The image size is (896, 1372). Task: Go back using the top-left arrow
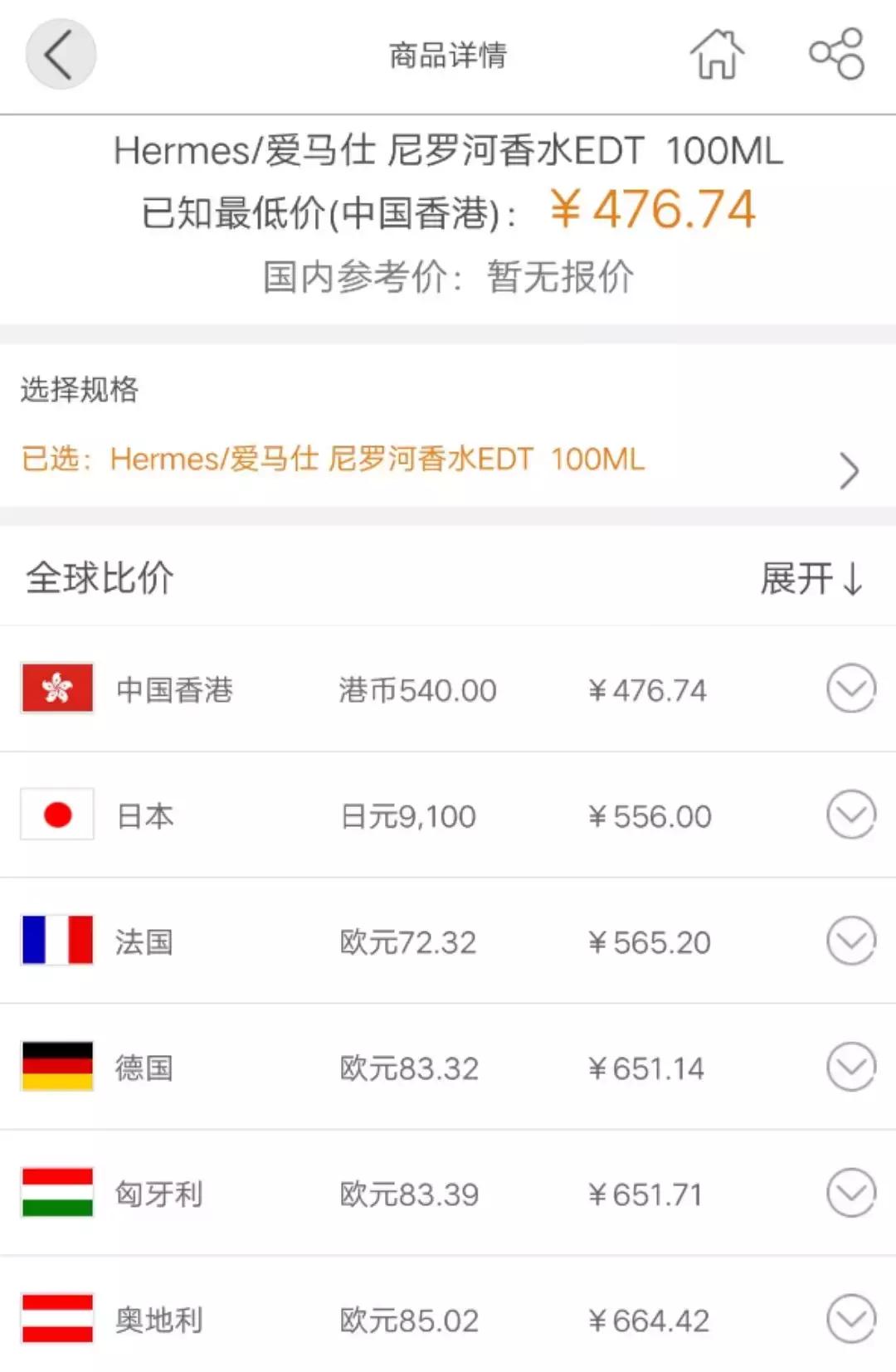pos(60,55)
